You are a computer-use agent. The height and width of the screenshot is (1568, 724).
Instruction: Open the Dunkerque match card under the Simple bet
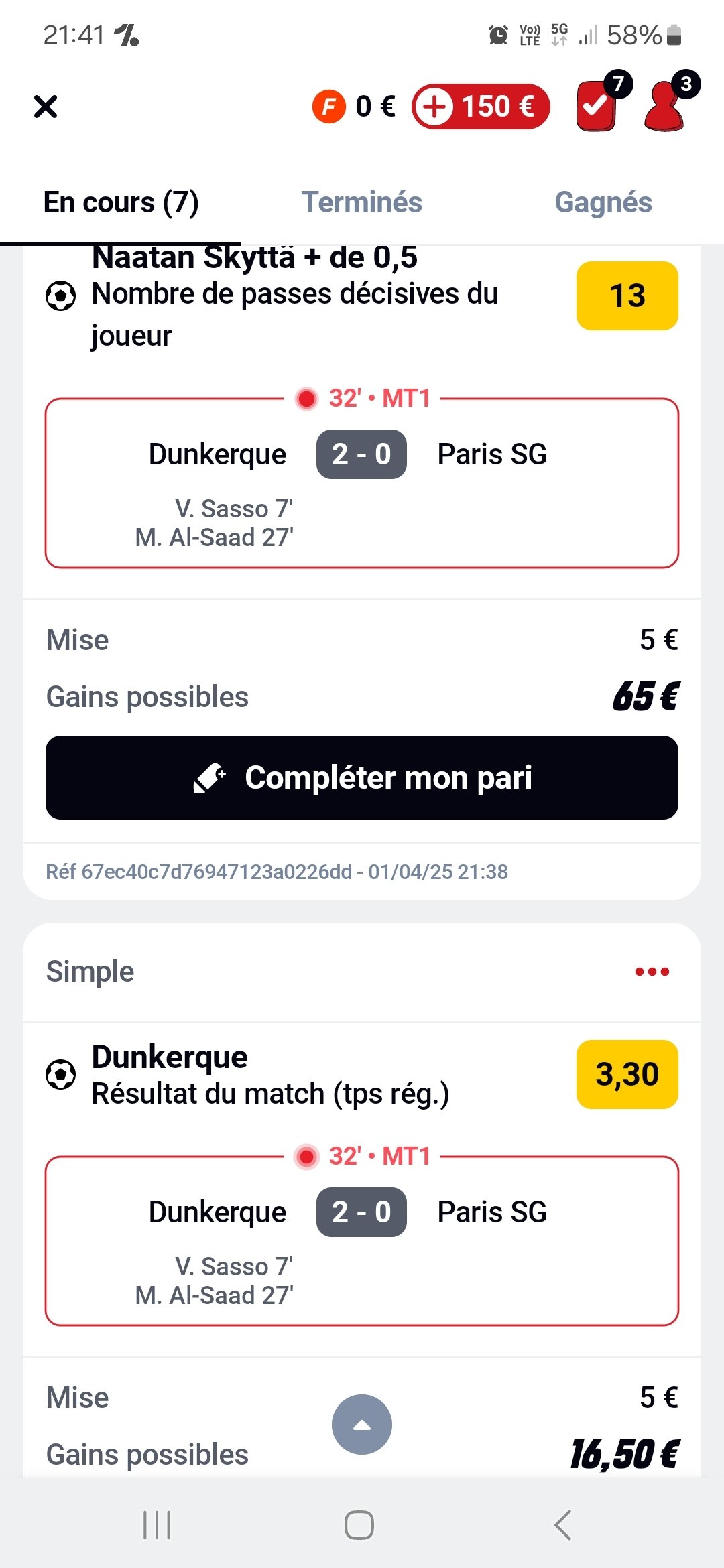click(x=362, y=1240)
